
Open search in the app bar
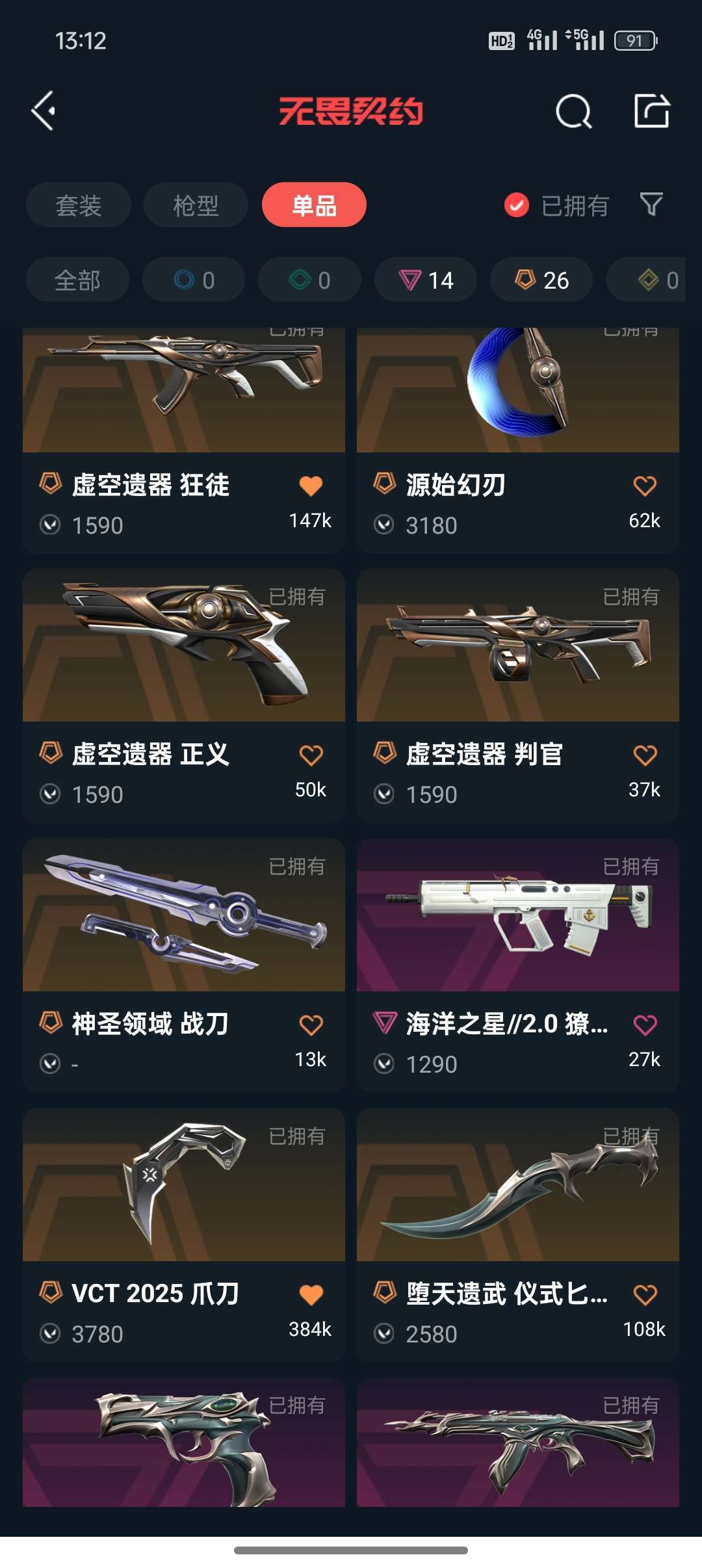click(x=573, y=111)
